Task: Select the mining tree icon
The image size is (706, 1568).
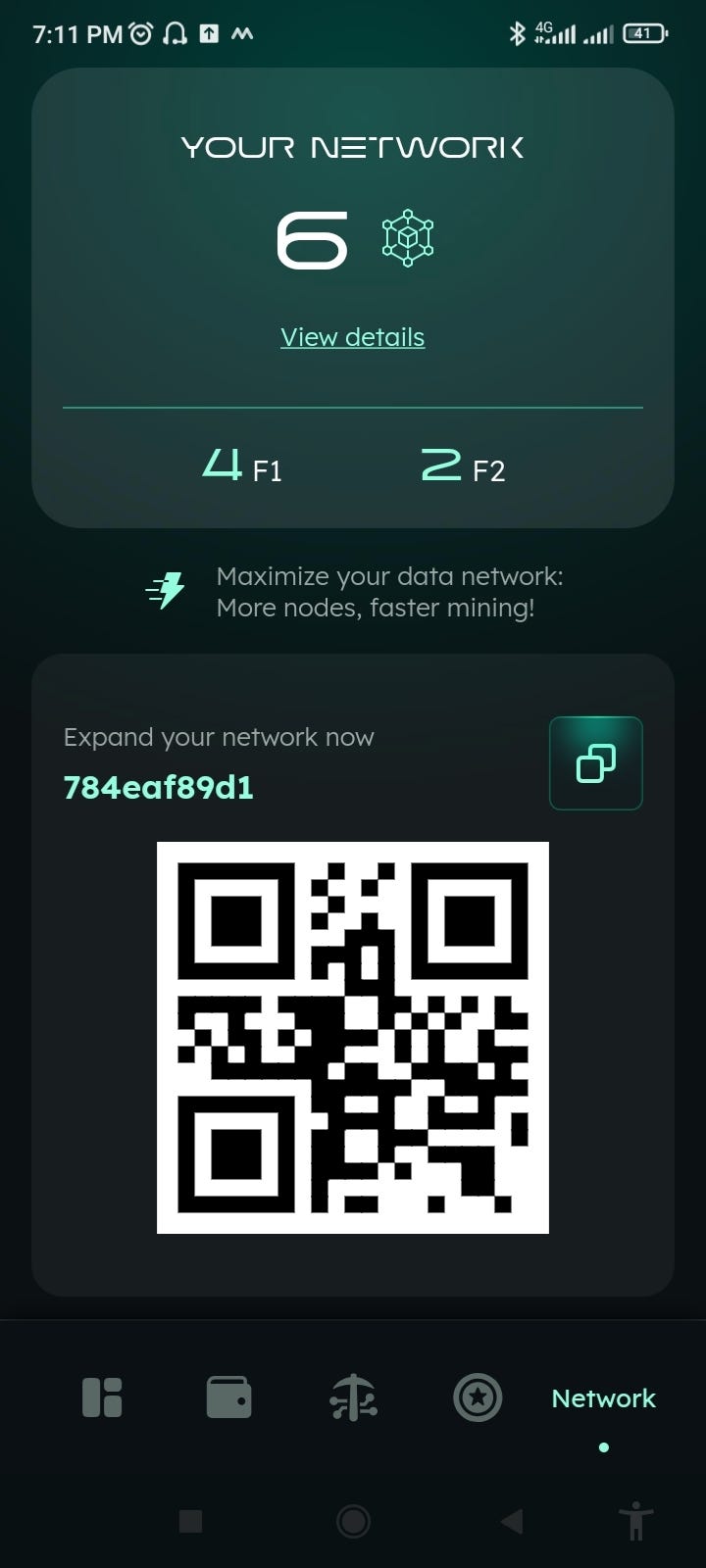Action: [353, 1398]
